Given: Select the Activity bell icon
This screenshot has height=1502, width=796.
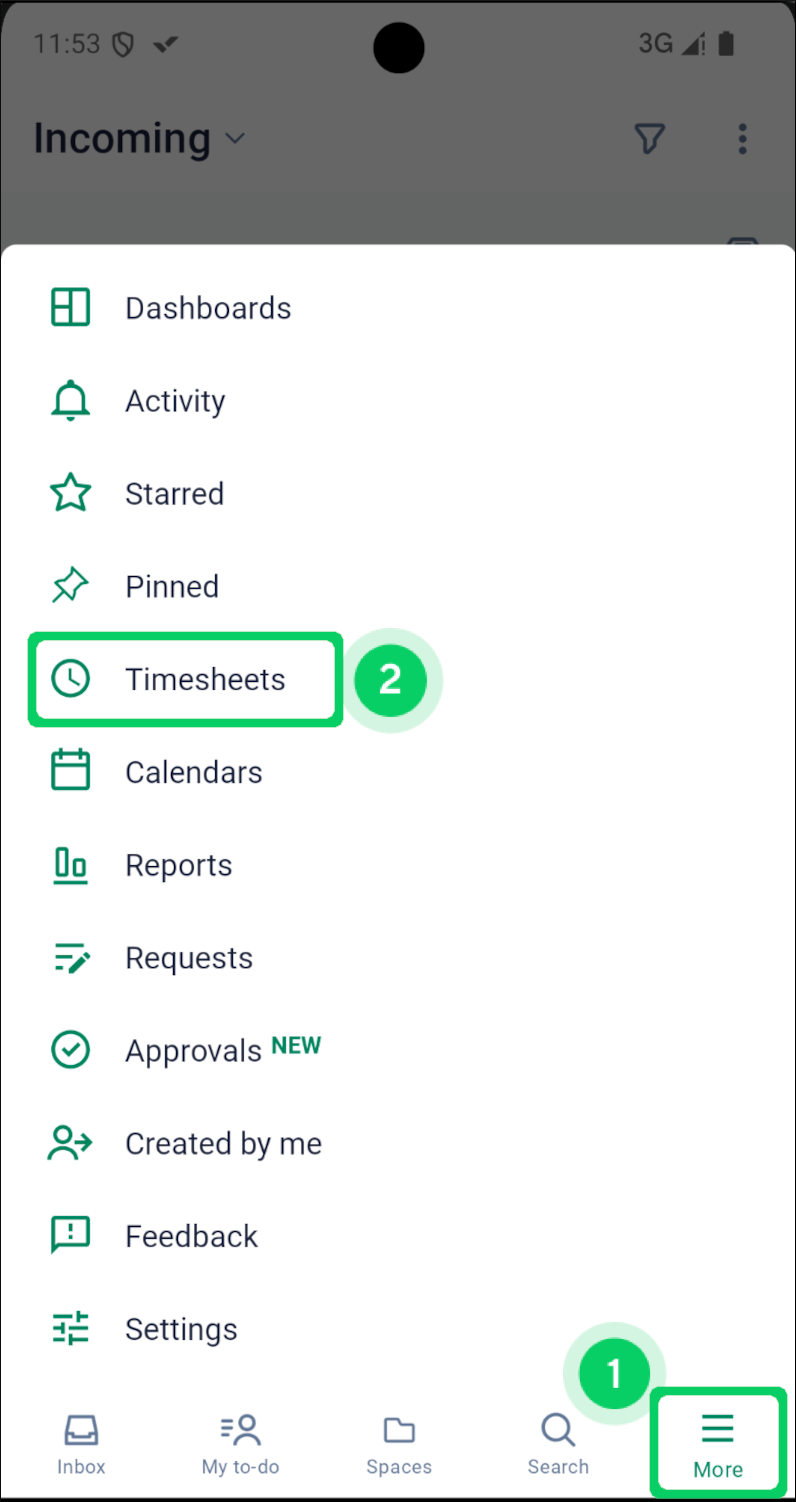Looking at the screenshot, I should pos(70,400).
